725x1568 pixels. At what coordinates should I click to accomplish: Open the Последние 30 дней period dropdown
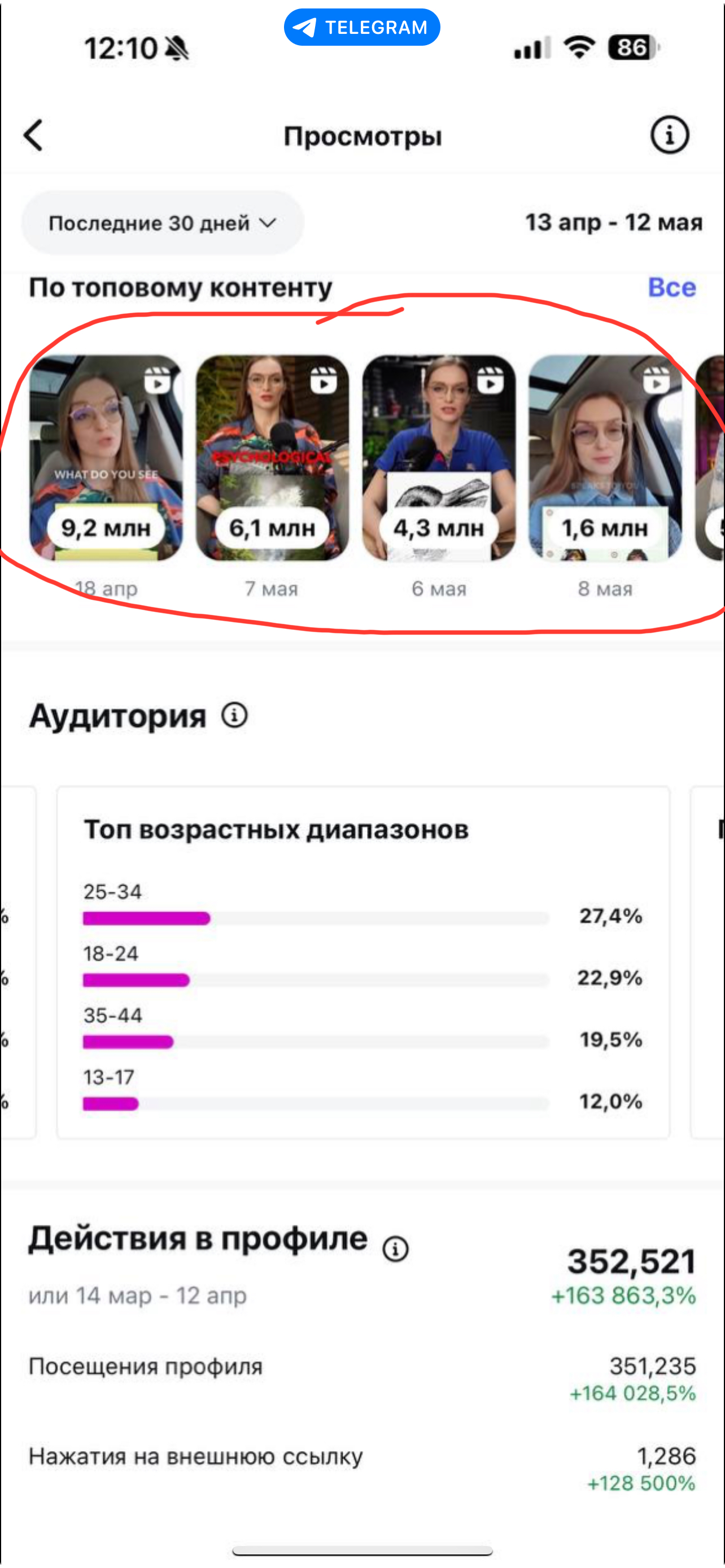pyautogui.click(x=162, y=223)
